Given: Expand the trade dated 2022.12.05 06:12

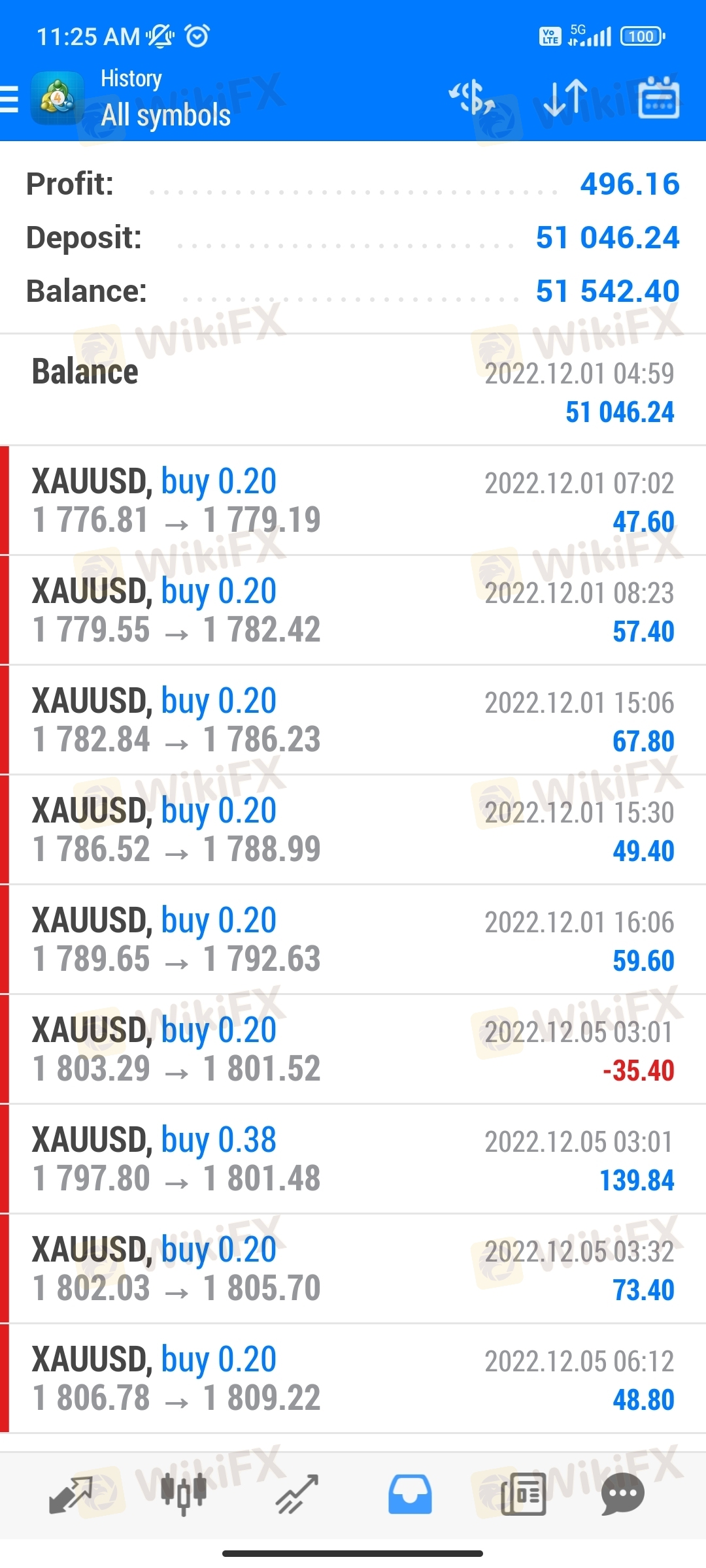Looking at the screenshot, I should click(x=353, y=1379).
